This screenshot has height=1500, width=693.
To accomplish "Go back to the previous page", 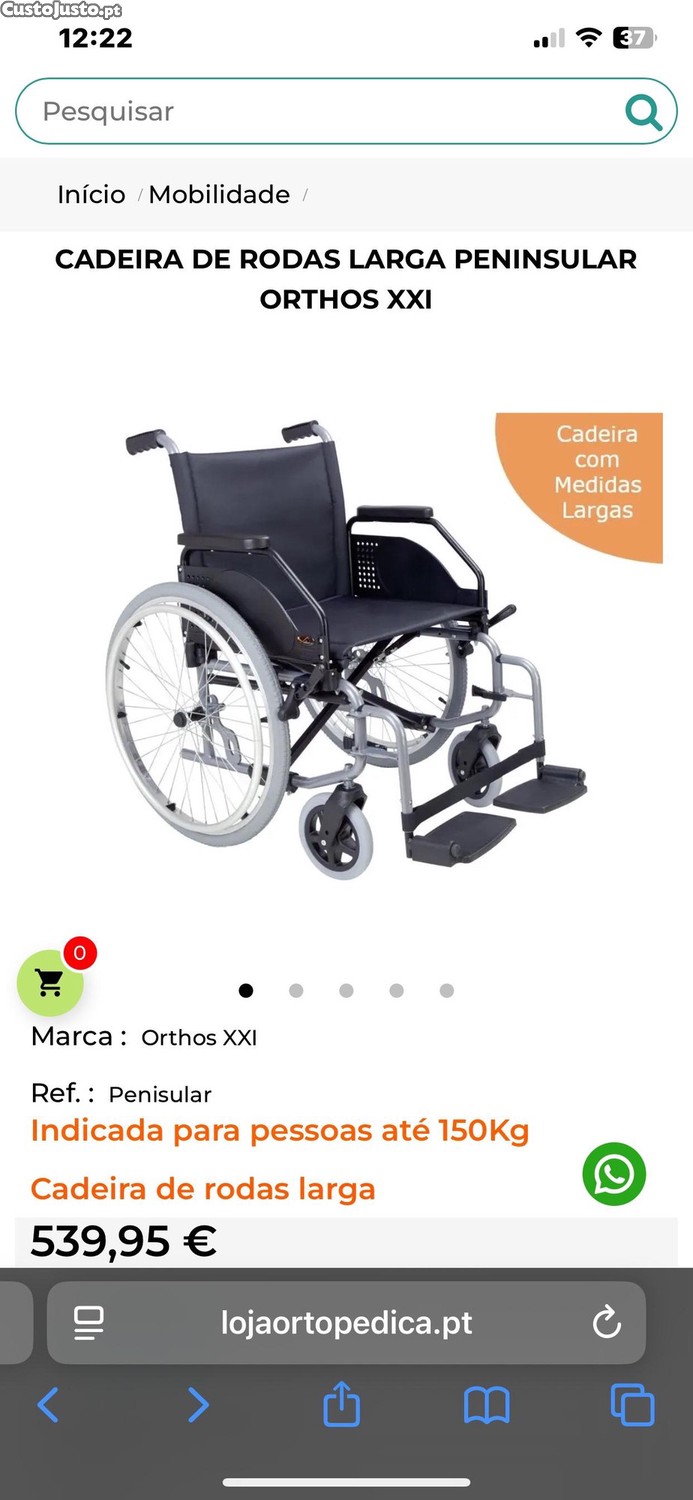I will pyautogui.click(x=48, y=1405).
